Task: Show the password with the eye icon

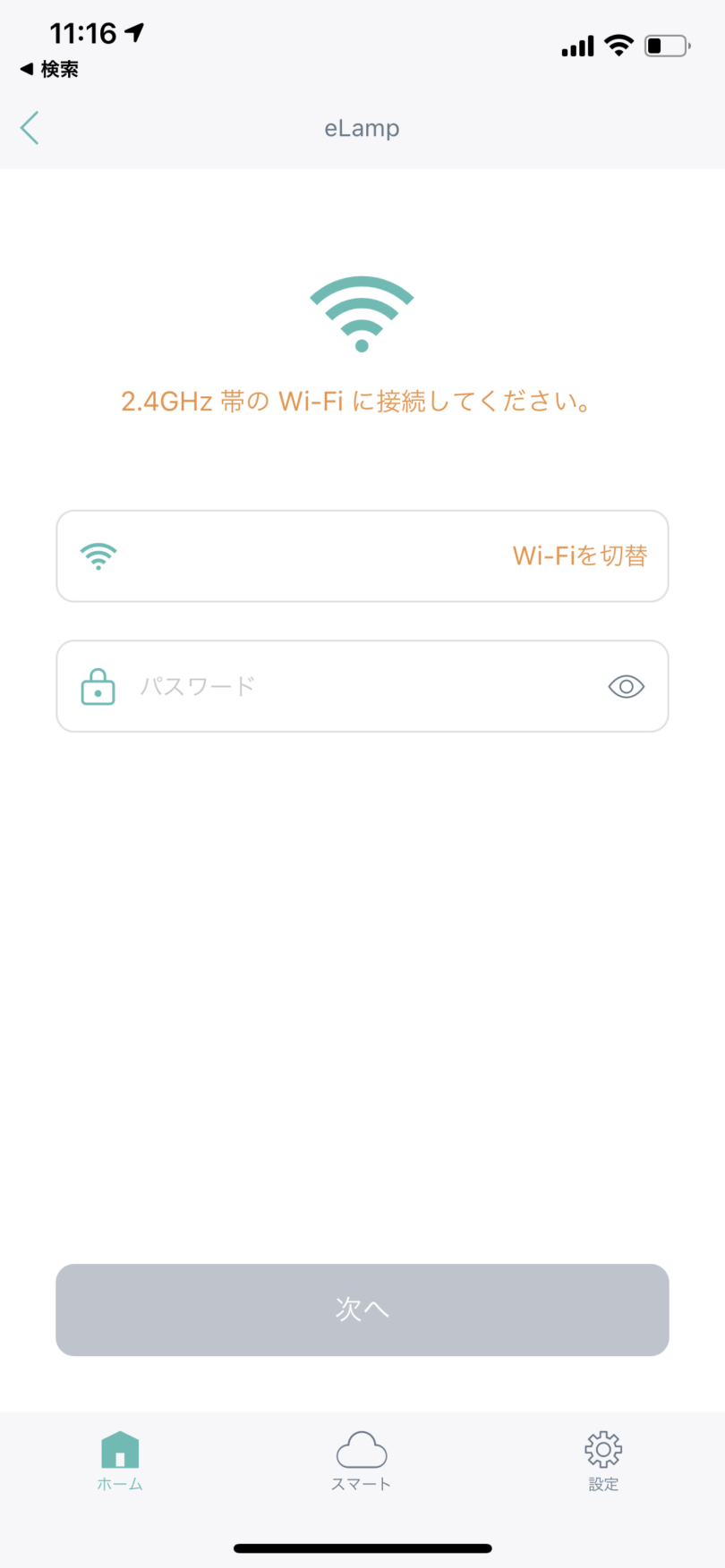Action: click(626, 686)
